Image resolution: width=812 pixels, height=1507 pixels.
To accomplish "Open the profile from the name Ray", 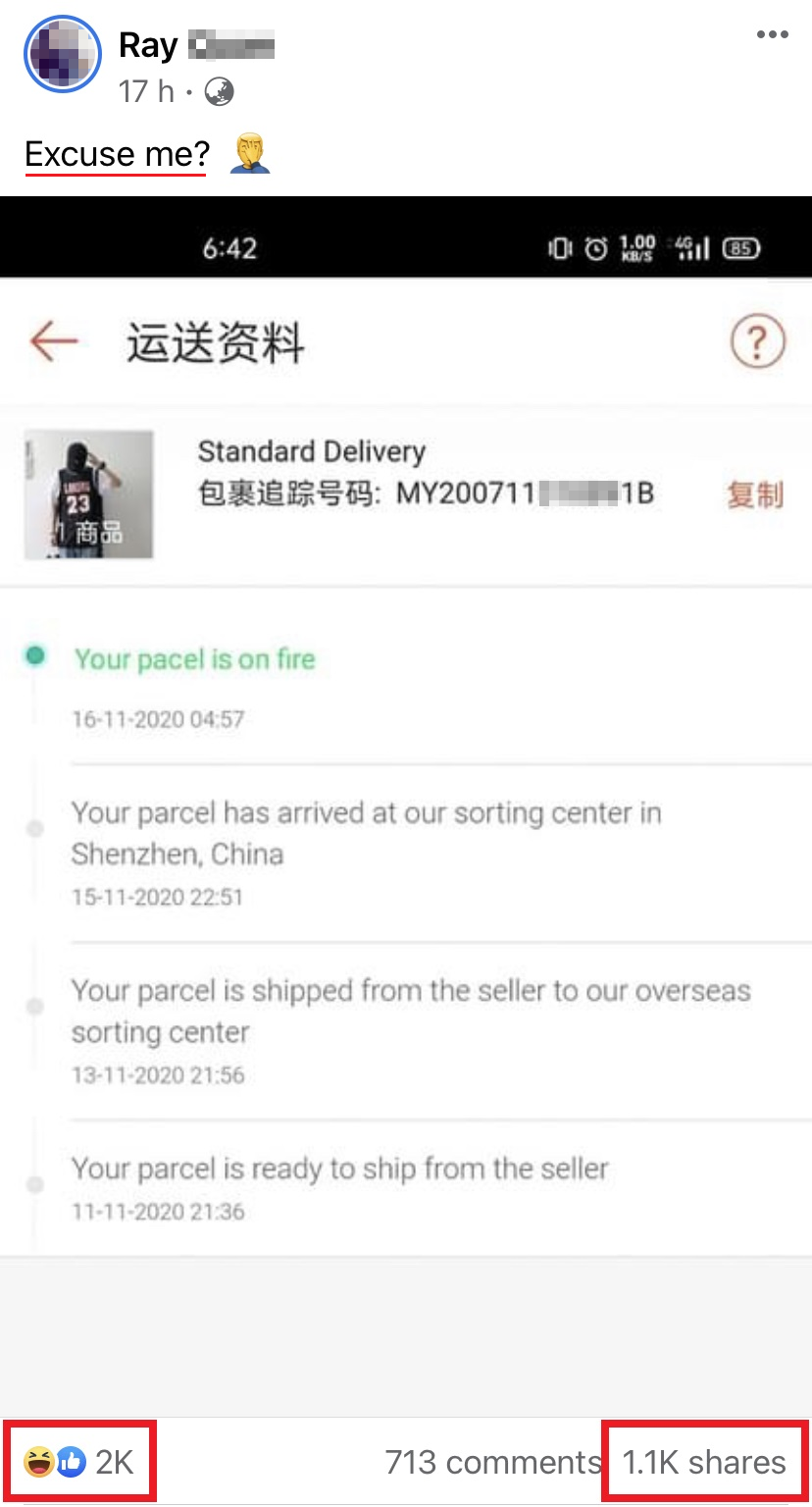I will pyautogui.click(x=148, y=45).
